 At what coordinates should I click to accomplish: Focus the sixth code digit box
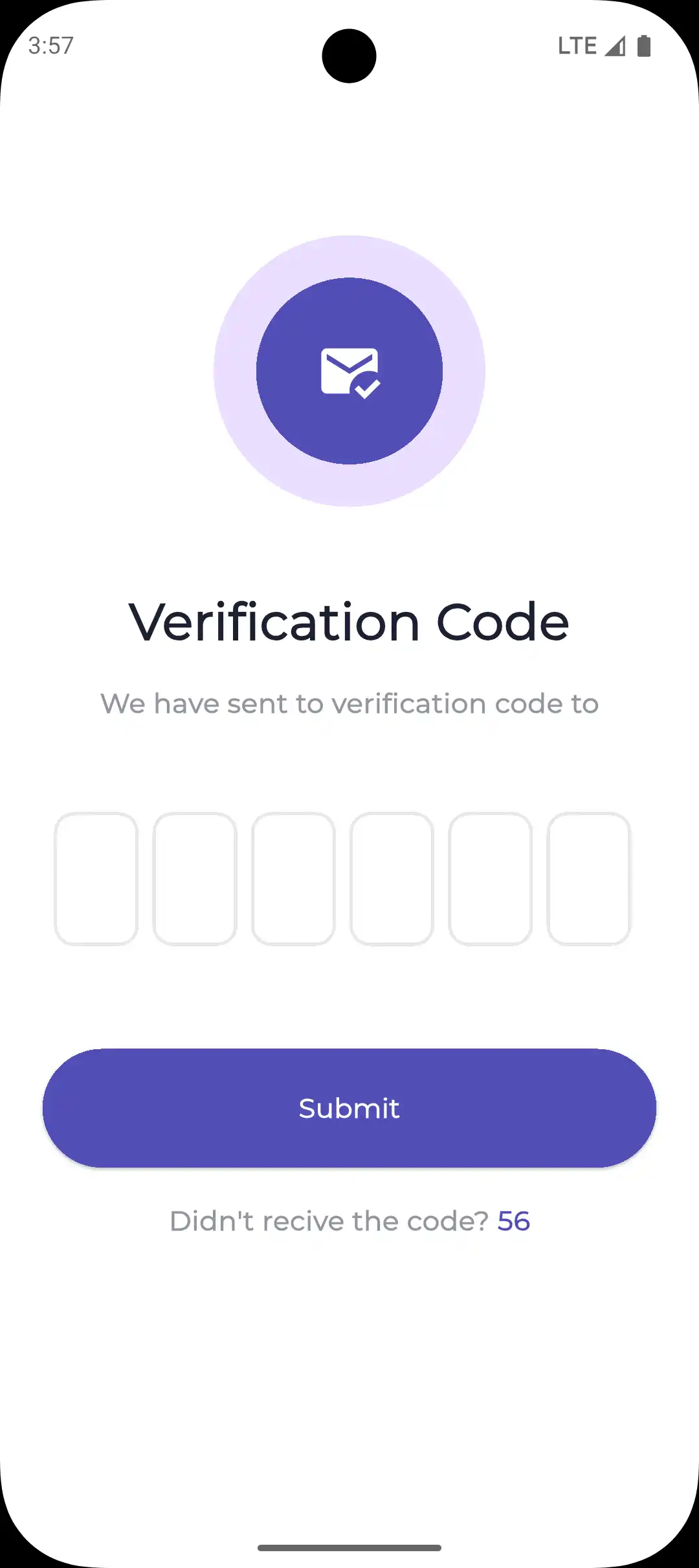tap(588, 878)
